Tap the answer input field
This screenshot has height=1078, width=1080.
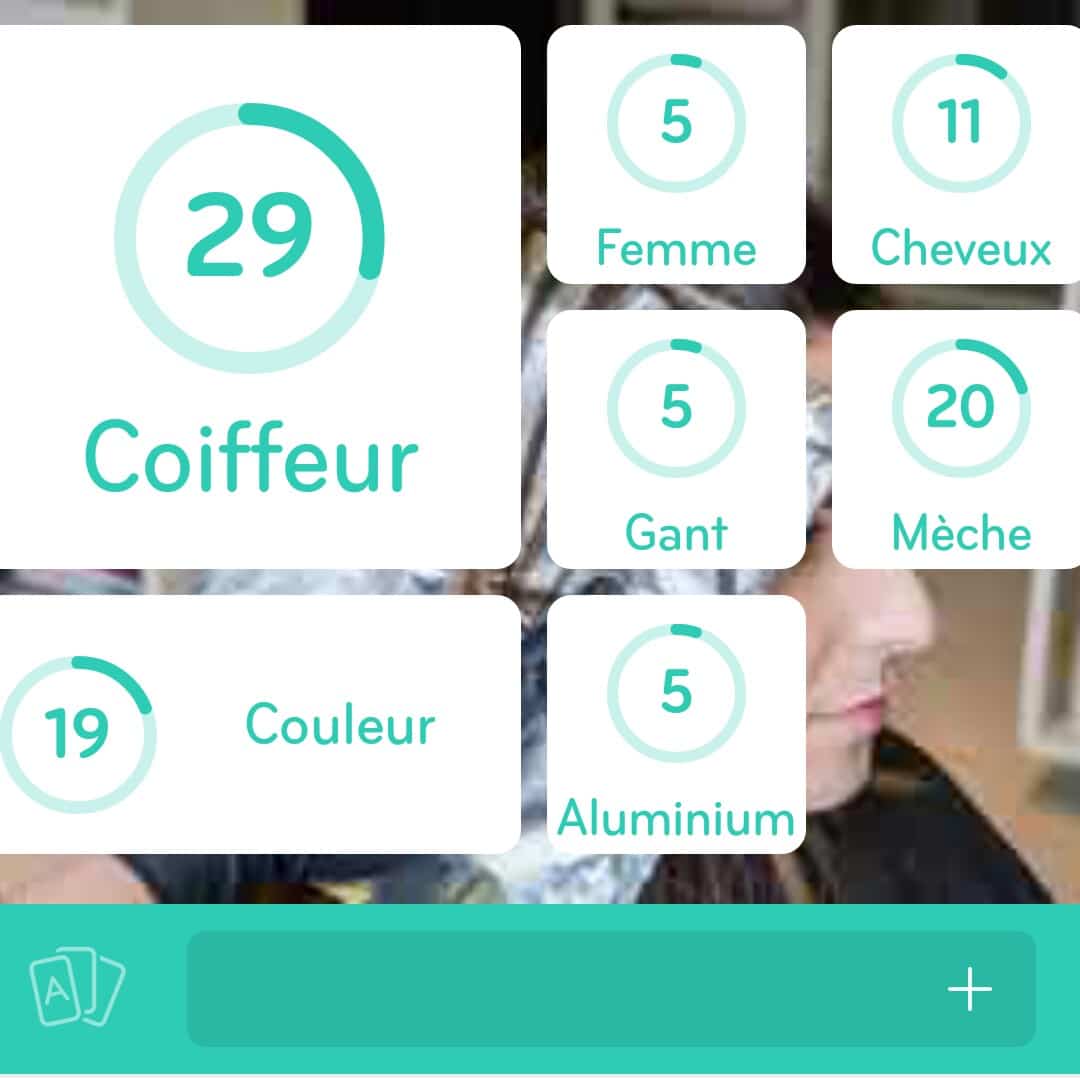click(560, 989)
